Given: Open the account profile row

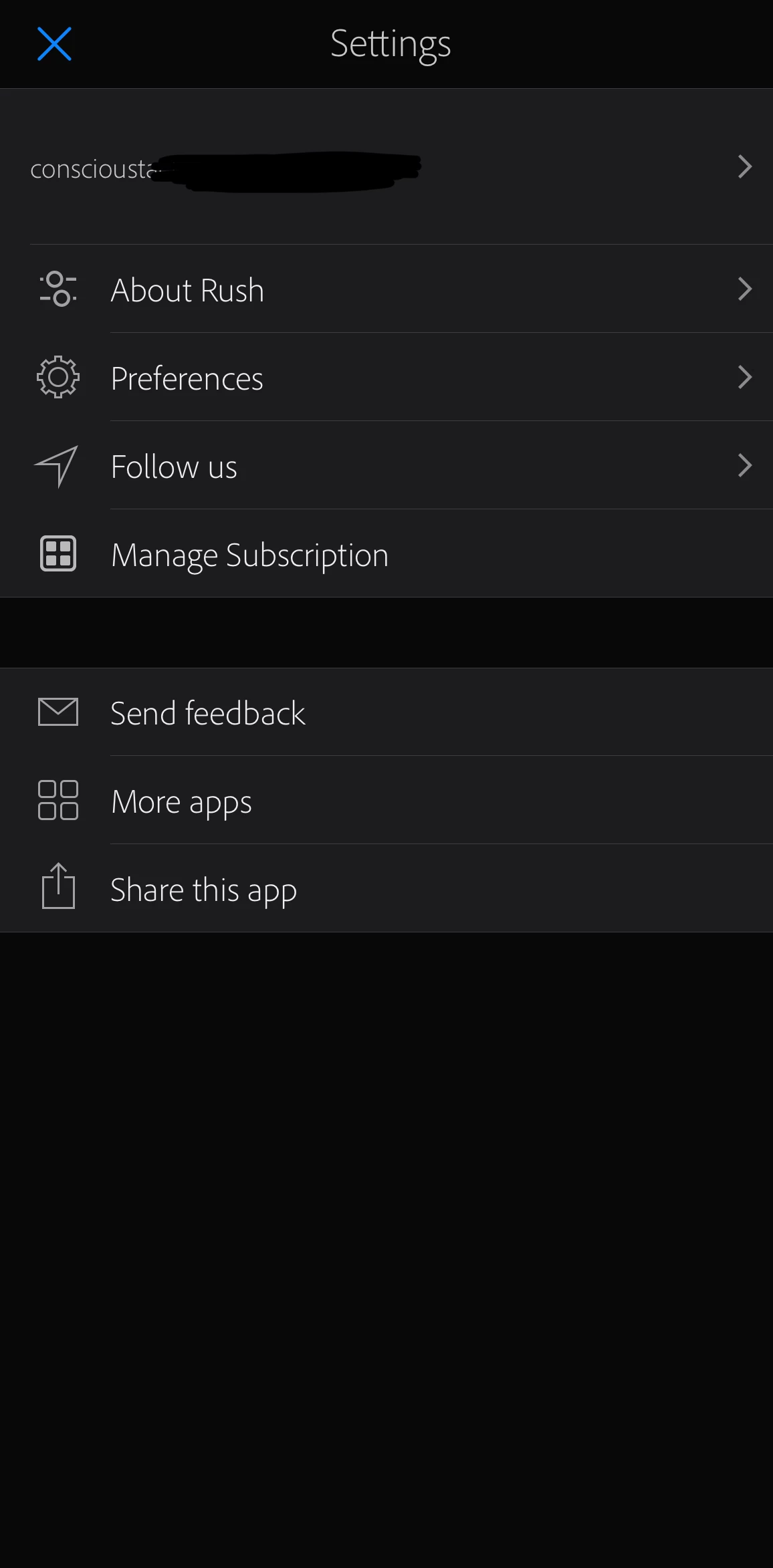Looking at the screenshot, I should click(x=386, y=167).
